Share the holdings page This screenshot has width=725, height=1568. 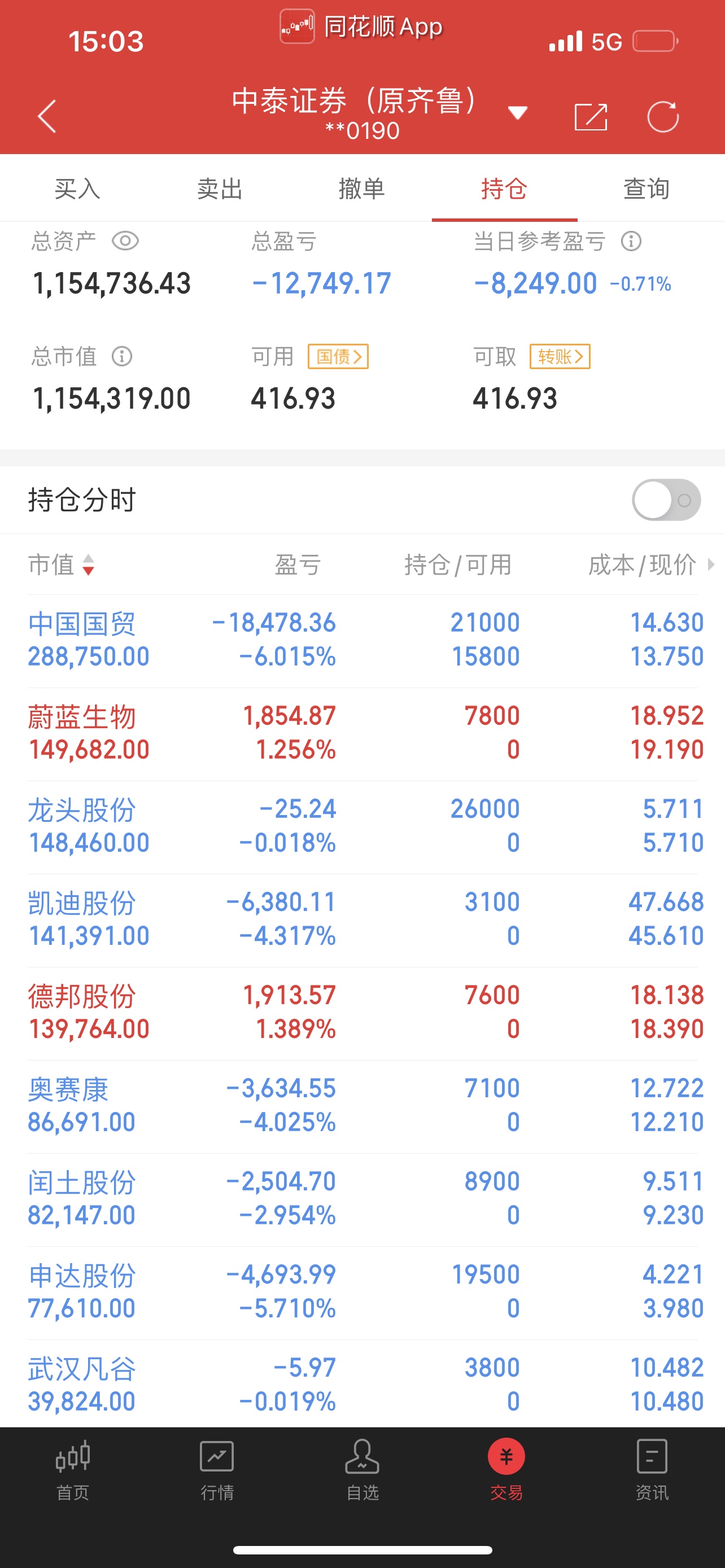click(591, 116)
